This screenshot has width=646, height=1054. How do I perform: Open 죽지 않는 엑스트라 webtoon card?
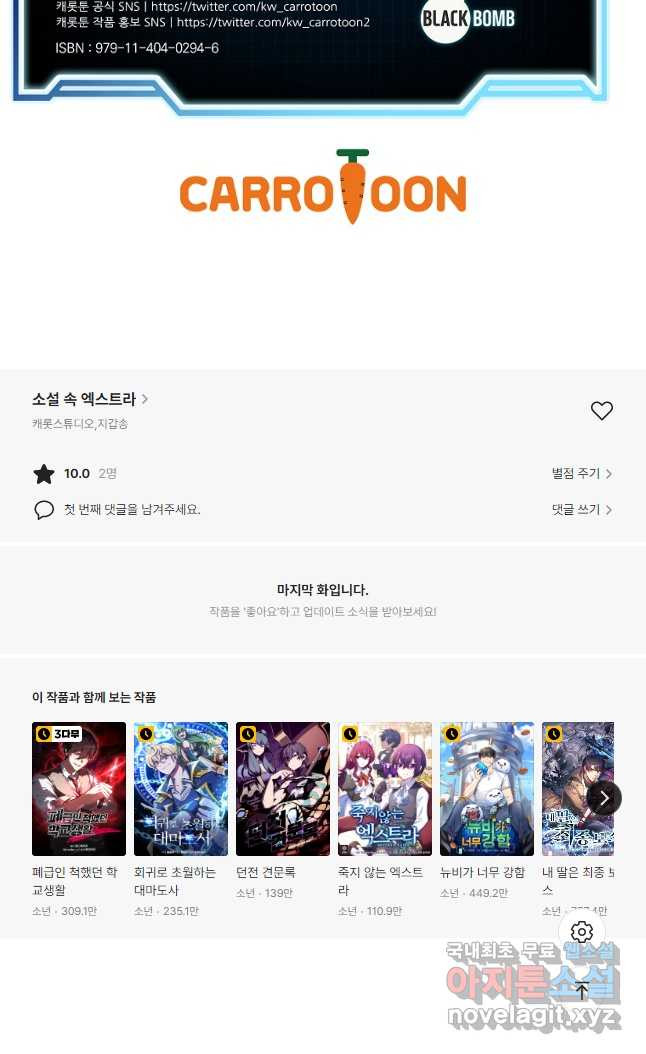385,789
